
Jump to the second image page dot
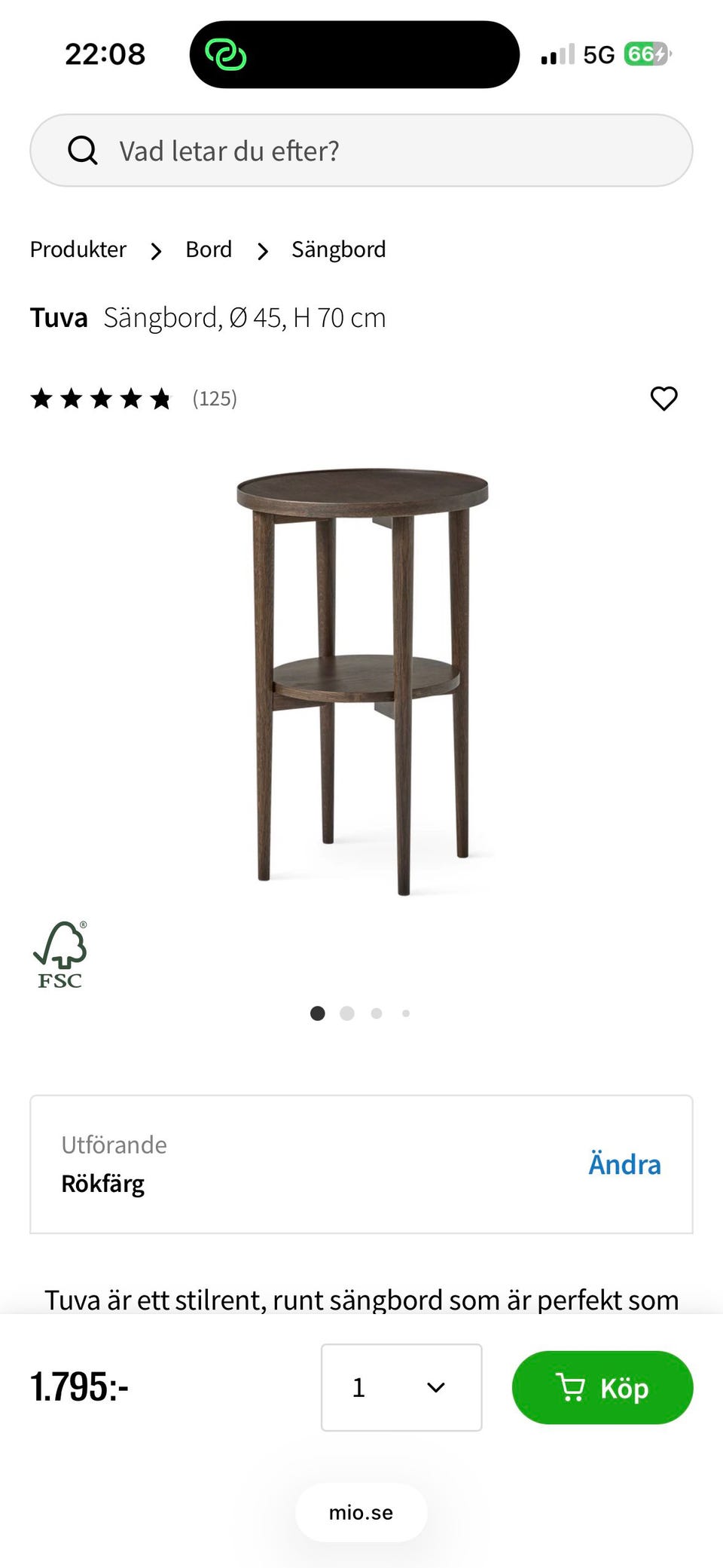(347, 1013)
